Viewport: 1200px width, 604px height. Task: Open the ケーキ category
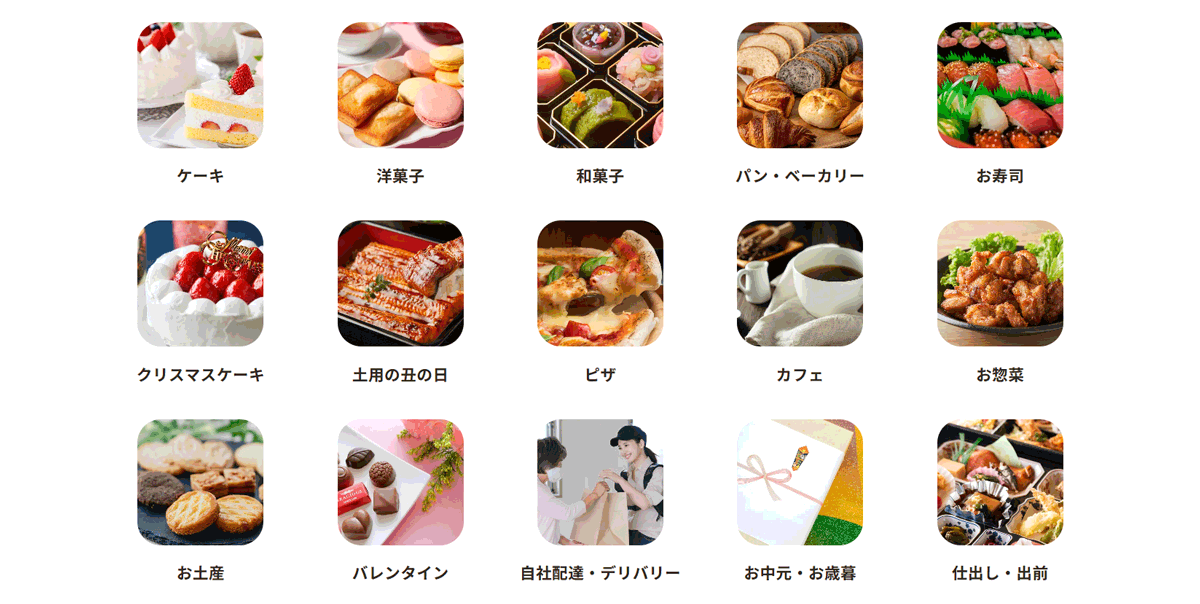[x=200, y=86]
